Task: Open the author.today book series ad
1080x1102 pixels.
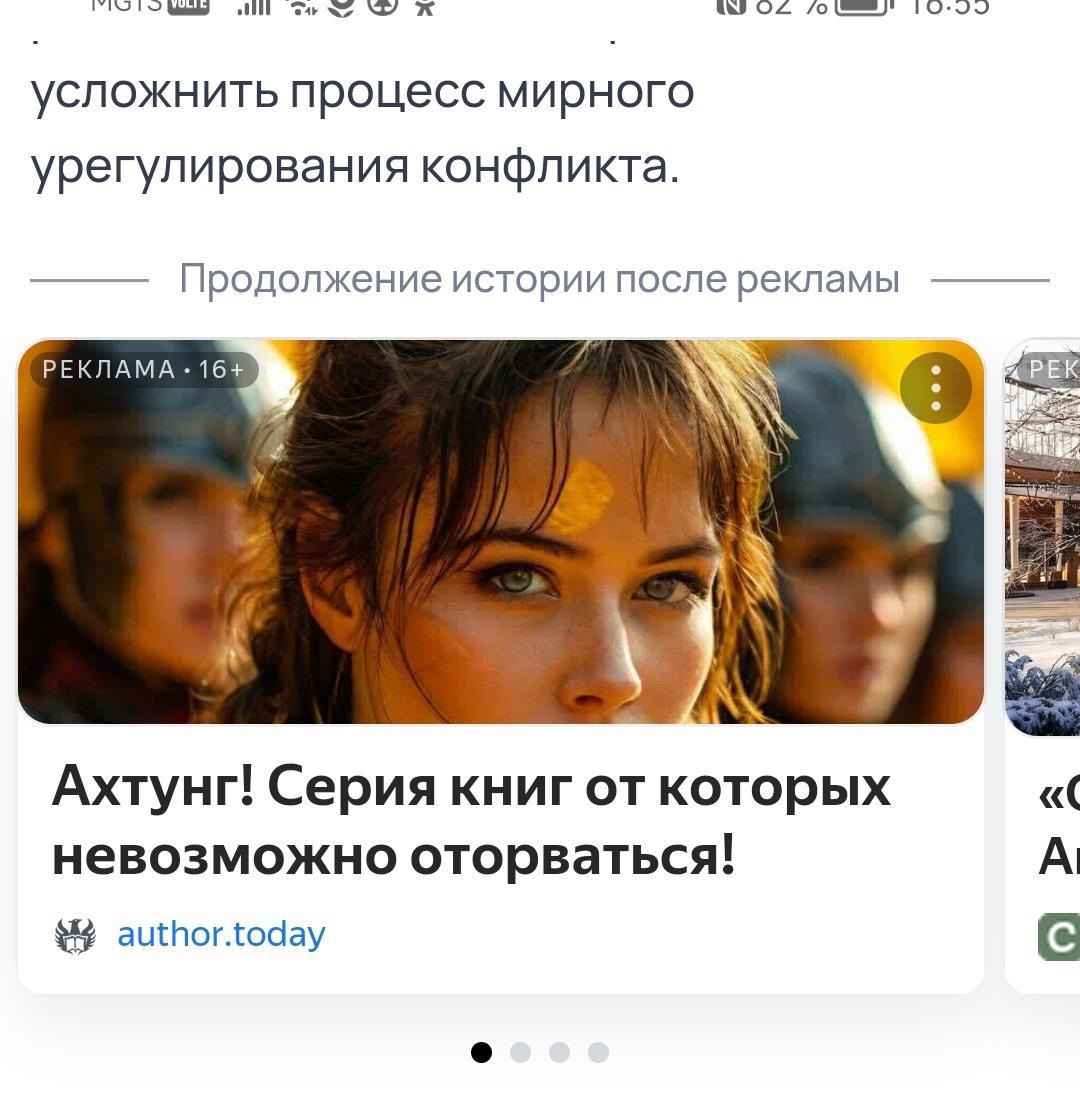Action: [x=470, y=820]
